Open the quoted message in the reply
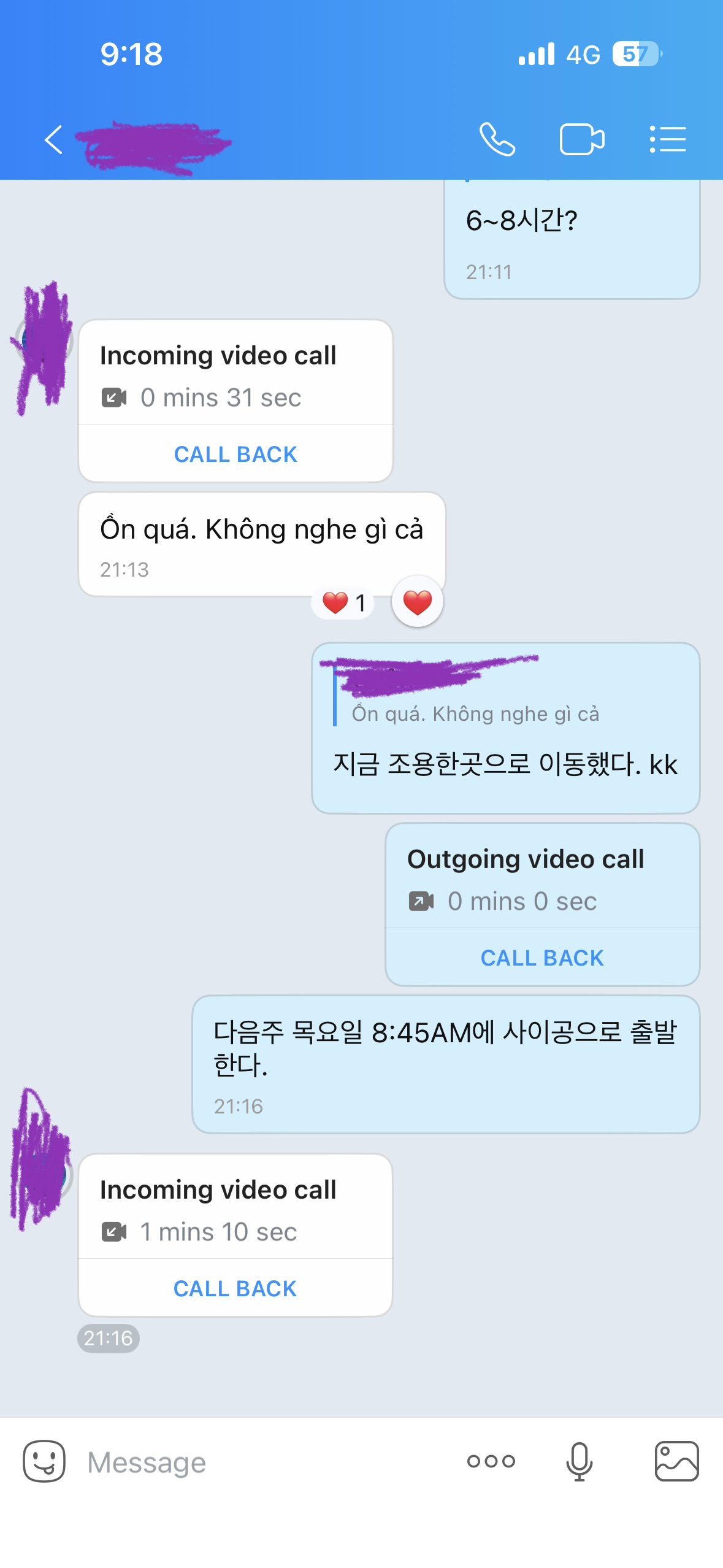This screenshot has height=1568, width=723. 475,714
